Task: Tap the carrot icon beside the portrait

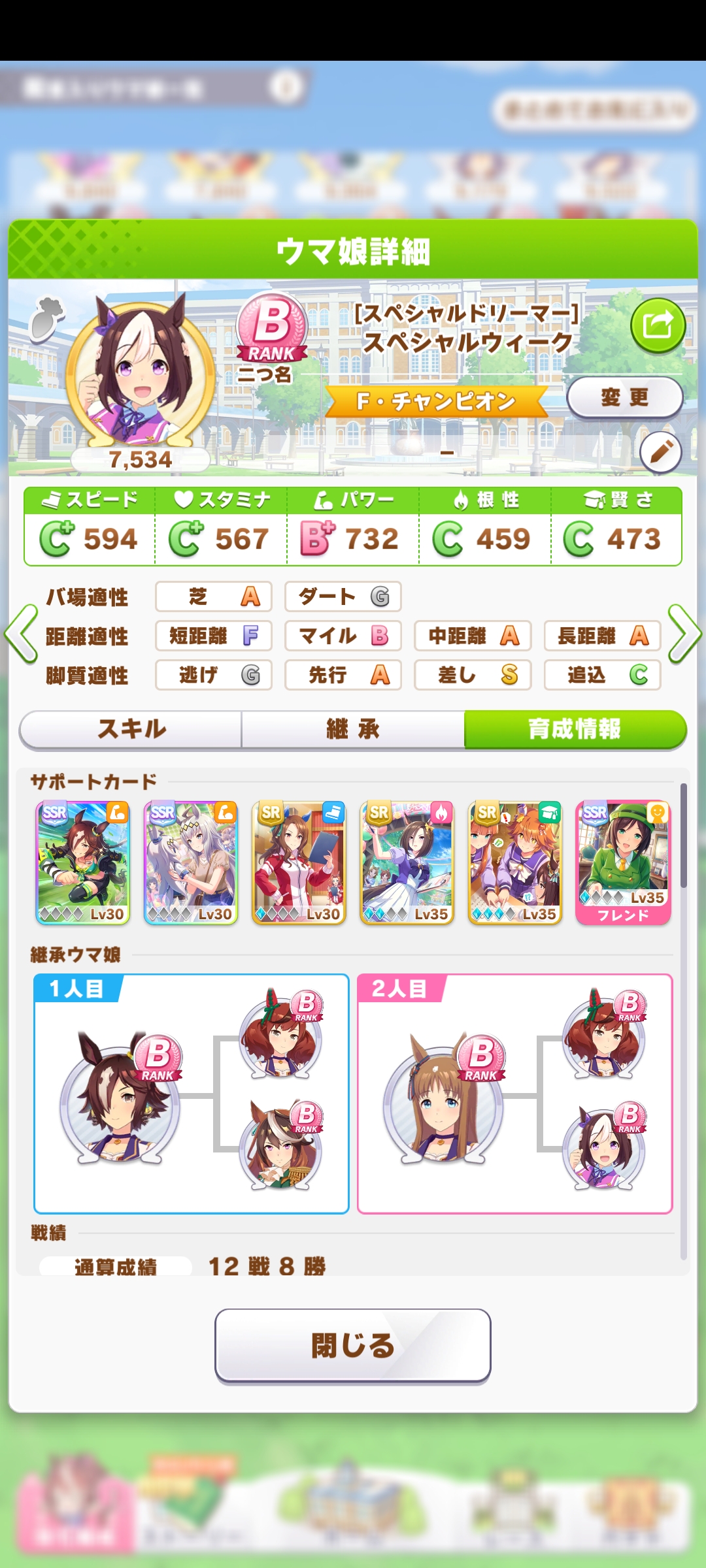Action: [x=47, y=319]
